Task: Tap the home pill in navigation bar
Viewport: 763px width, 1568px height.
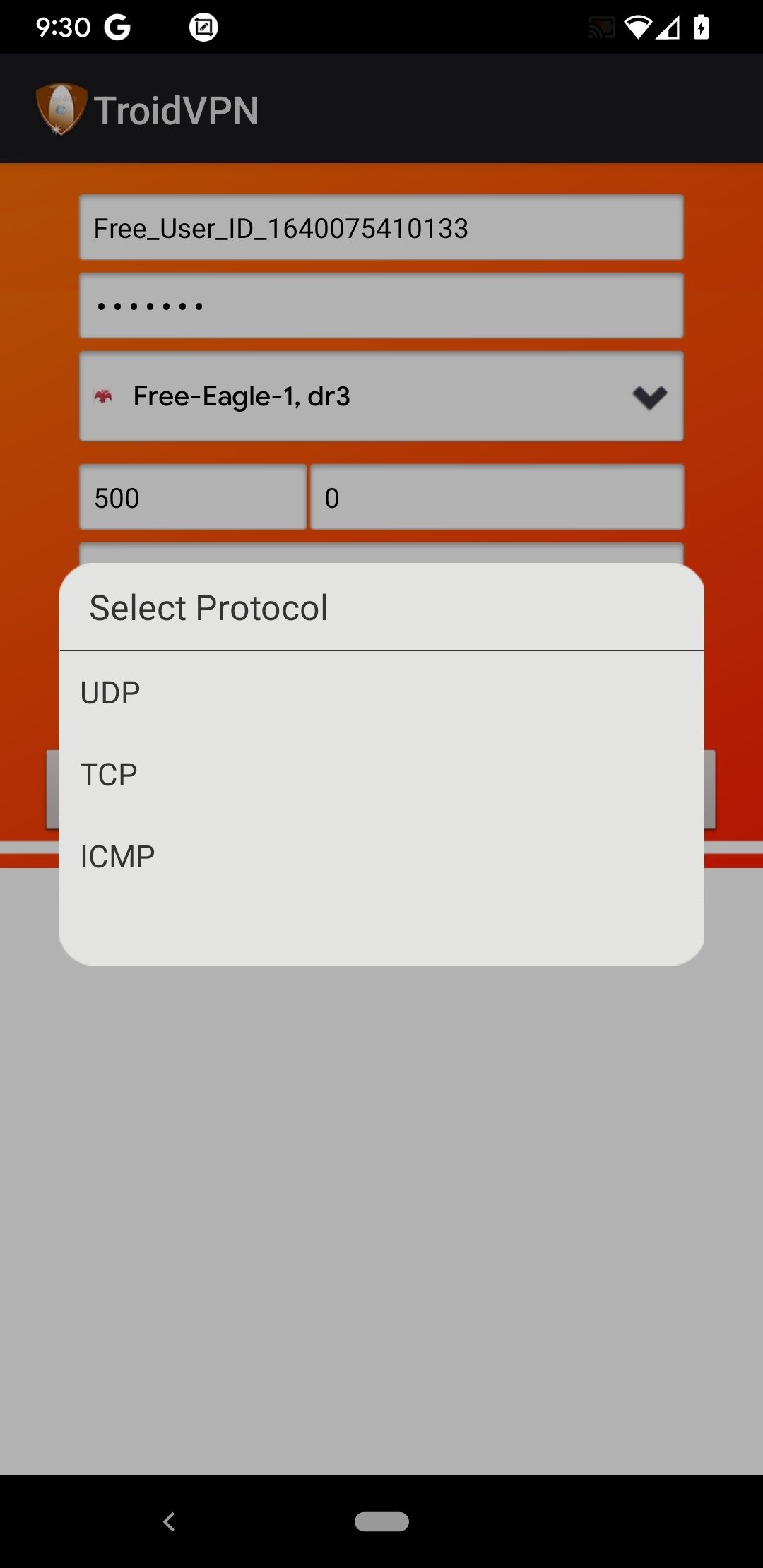Action: pyautogui.click(x=381, y=1521)
